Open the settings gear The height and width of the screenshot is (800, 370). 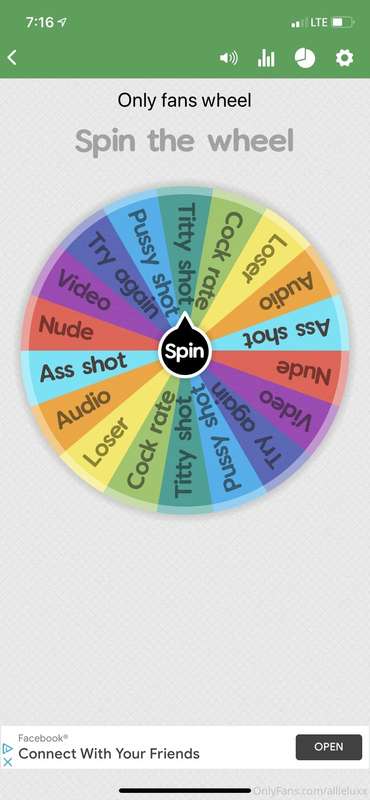344,58
